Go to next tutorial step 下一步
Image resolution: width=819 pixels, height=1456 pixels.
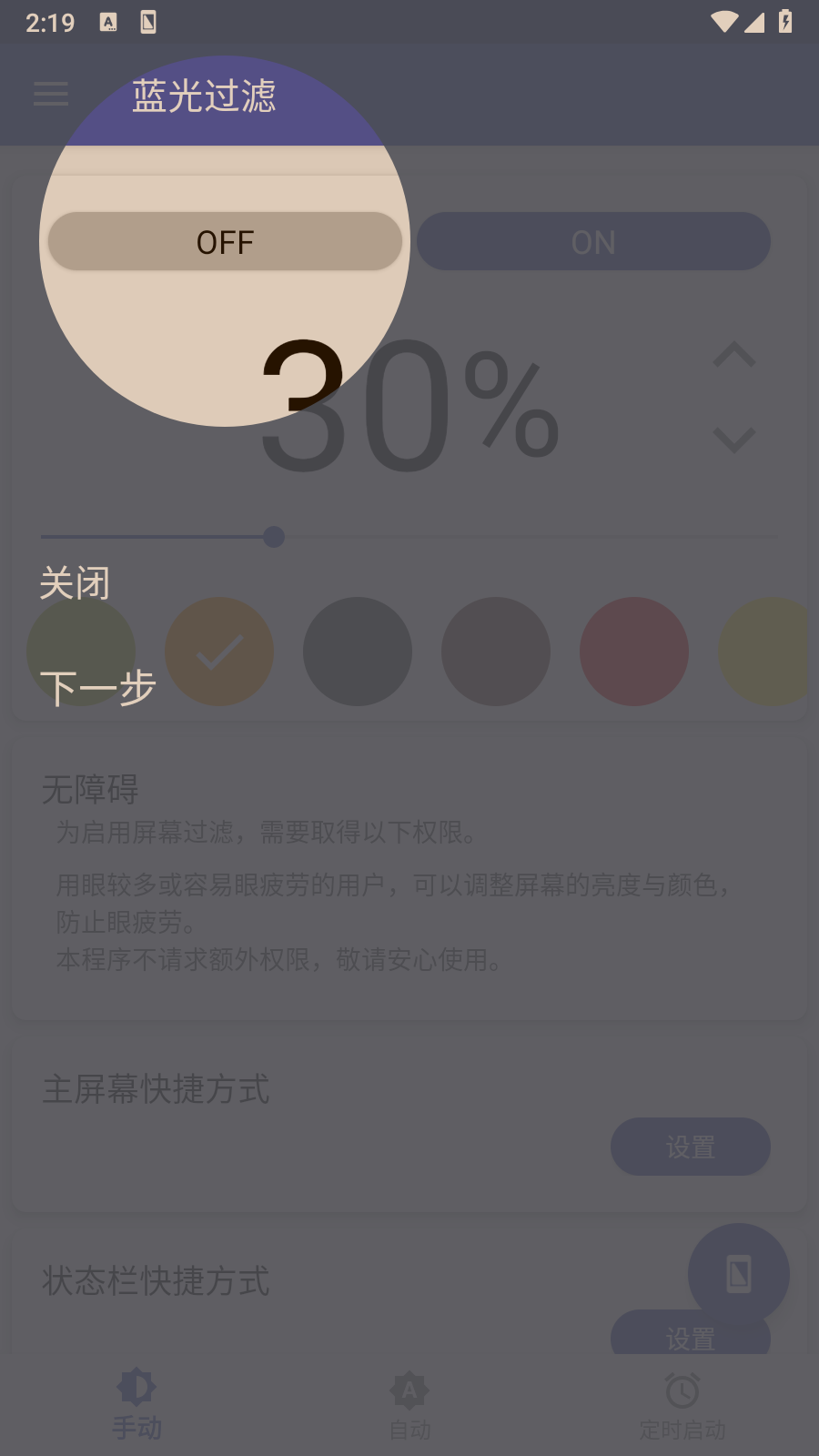tap(97, 687)
